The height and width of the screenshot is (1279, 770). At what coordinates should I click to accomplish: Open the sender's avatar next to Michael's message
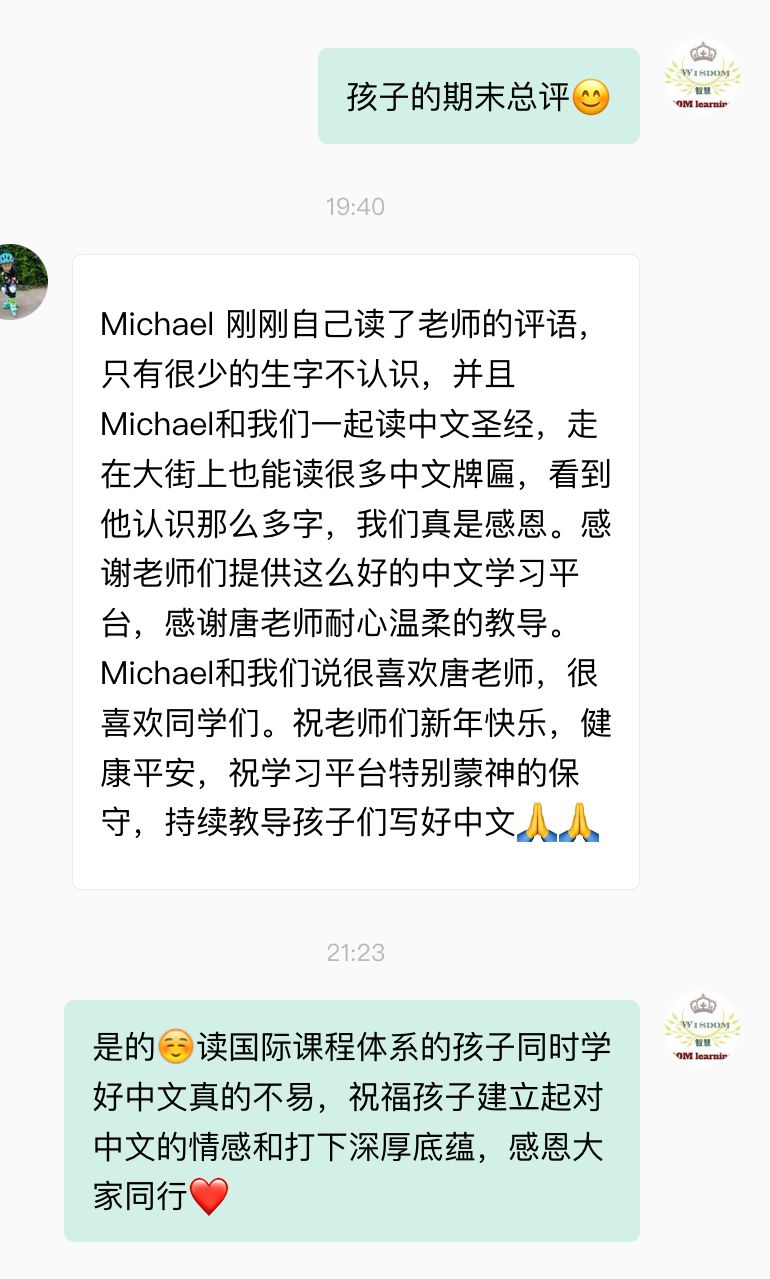(16, 282)
